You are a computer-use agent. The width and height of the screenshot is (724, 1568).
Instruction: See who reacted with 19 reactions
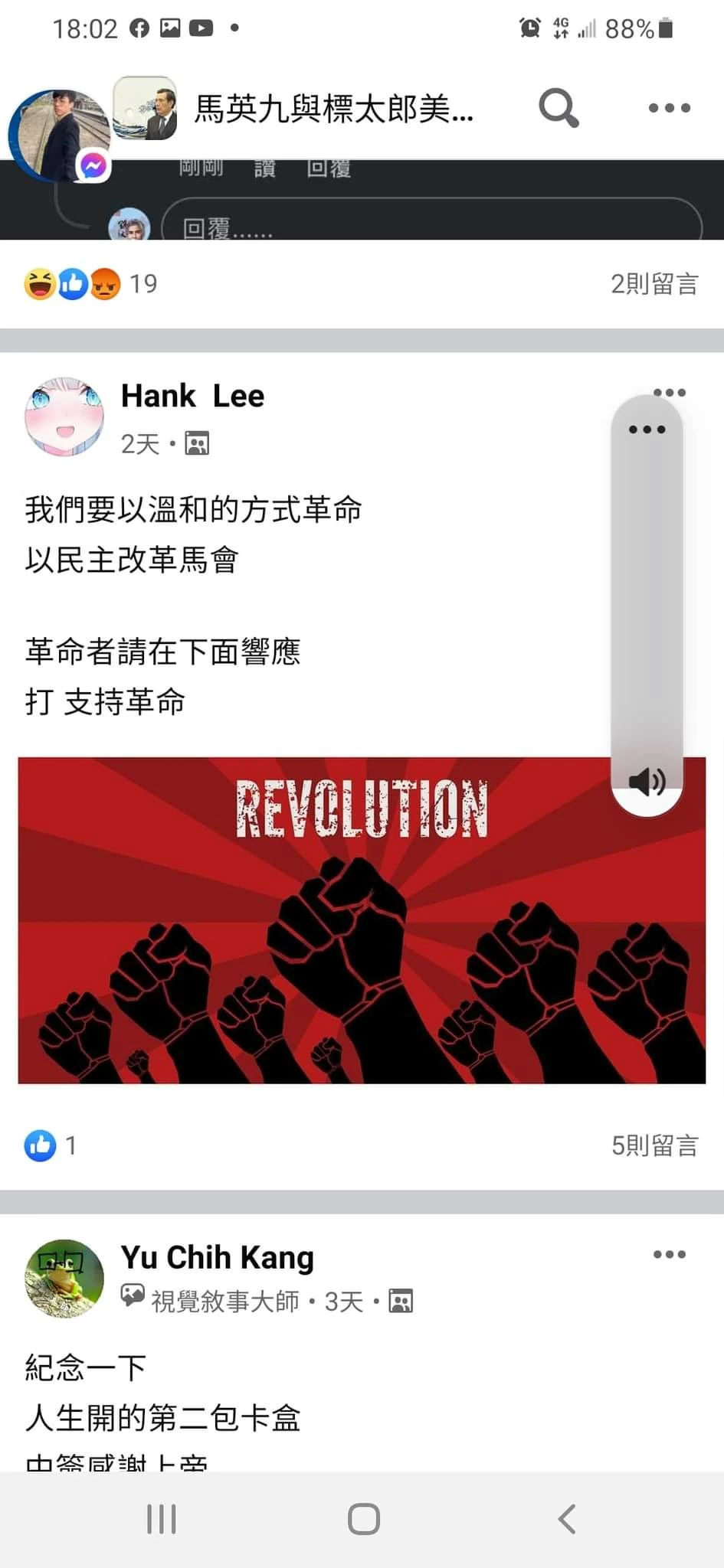tap(90, 284)
